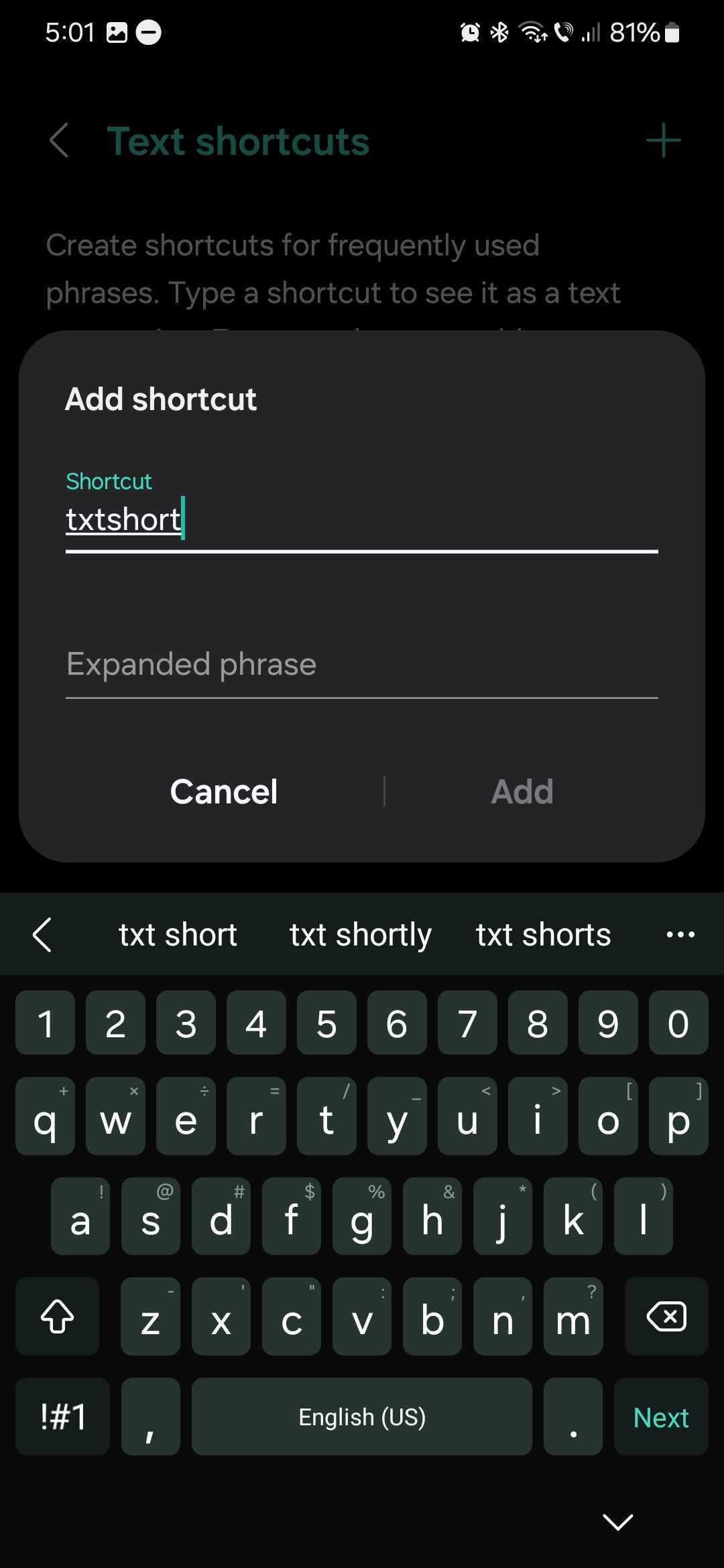Choose the 'txt shortly' suggestion
This screenshot has height=1568, width=724.
coord(360,935)
